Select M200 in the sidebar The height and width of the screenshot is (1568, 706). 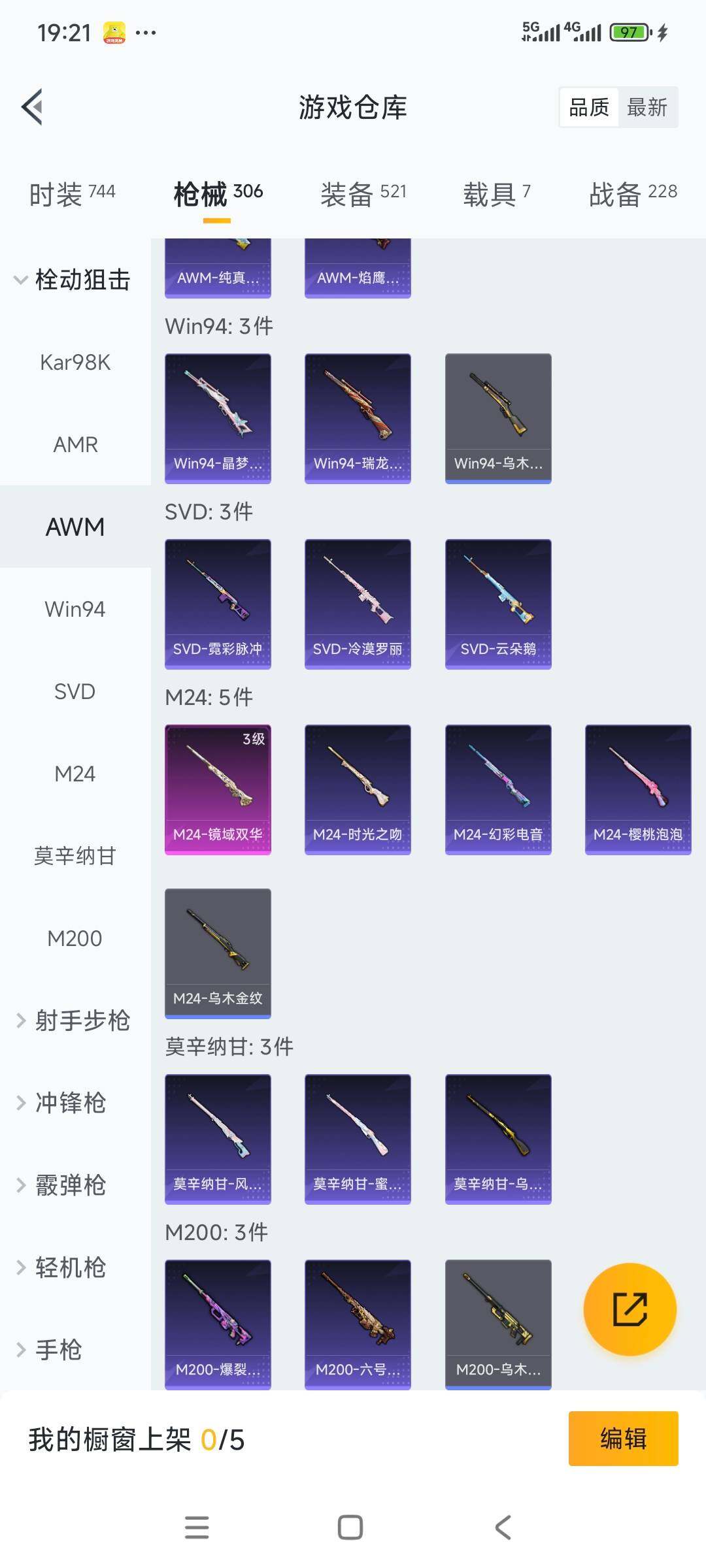click(x=75, y=938)
